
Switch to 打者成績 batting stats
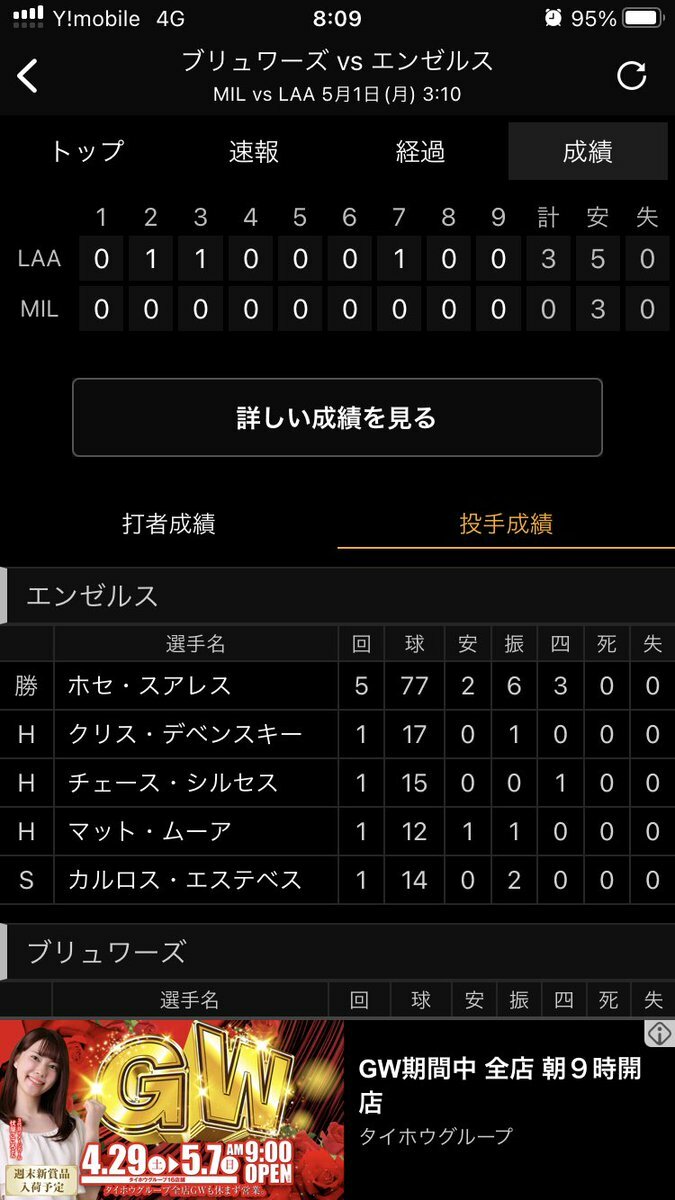169,523
